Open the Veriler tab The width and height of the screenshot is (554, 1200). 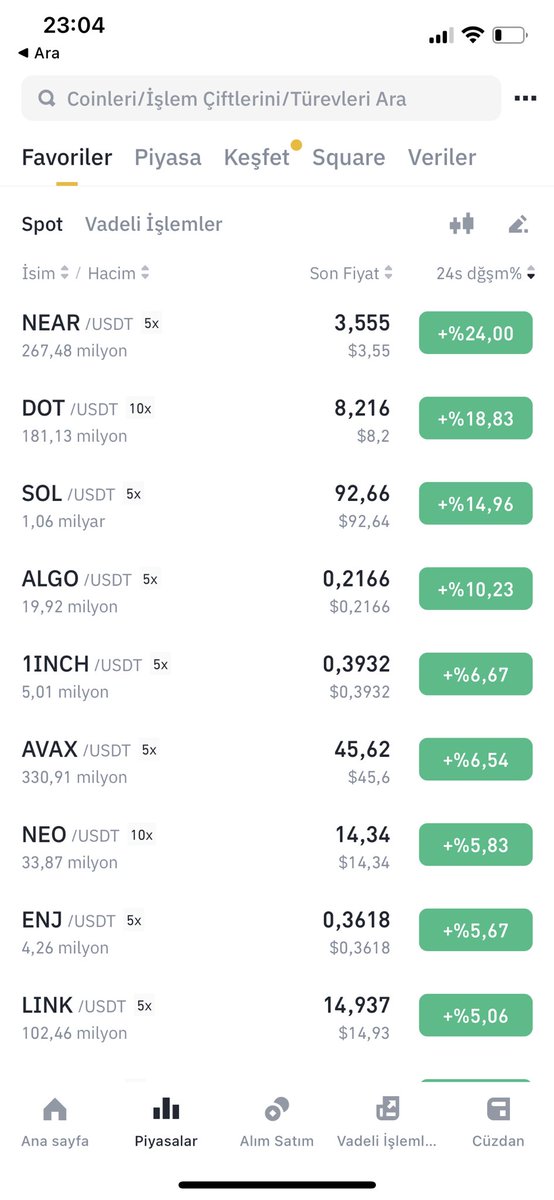pos(442,157)
